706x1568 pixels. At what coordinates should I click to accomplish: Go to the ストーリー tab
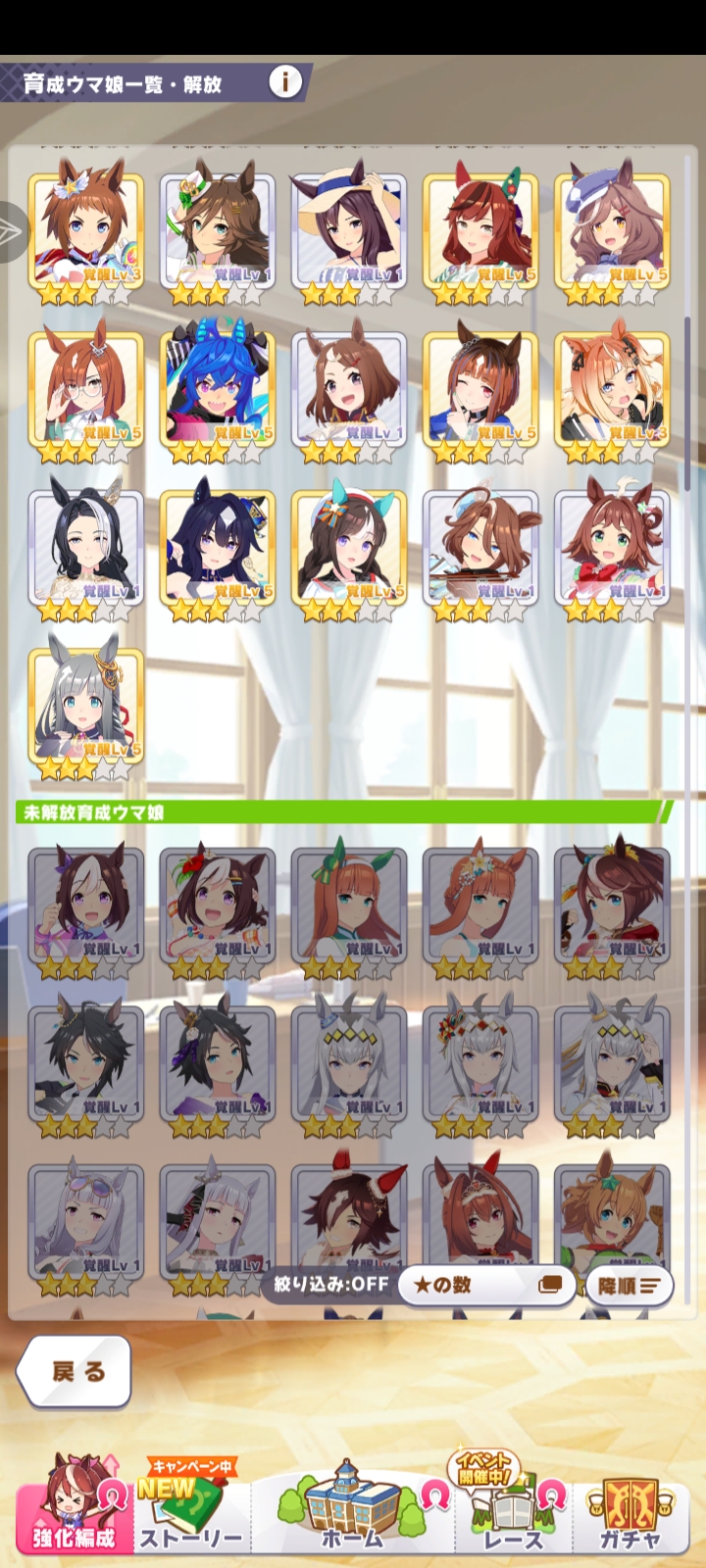point(190,1509)
